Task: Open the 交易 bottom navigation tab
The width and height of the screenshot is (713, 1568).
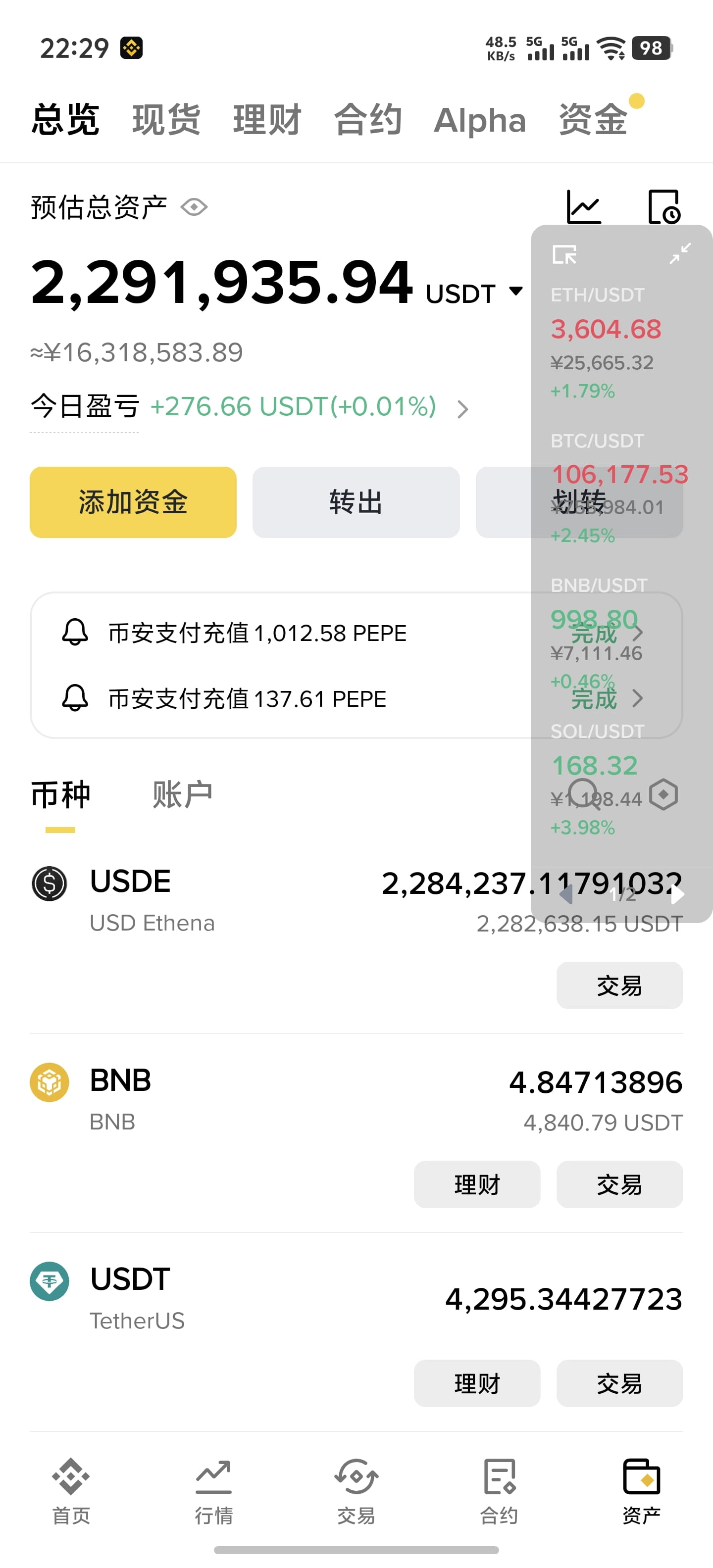Action: (x=356, y=1491)
